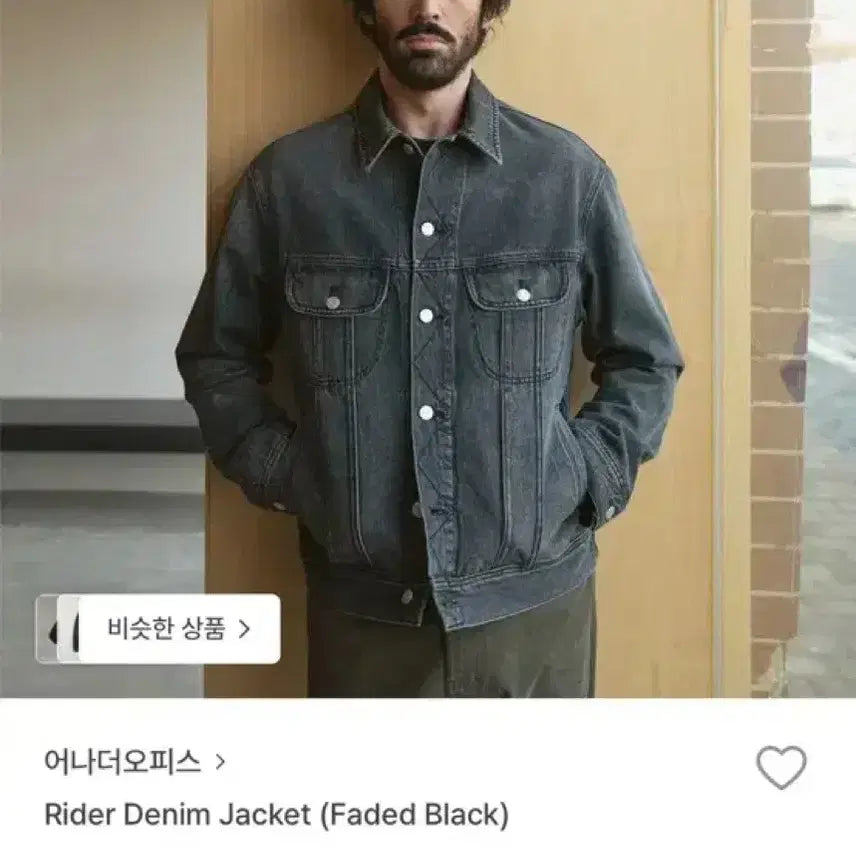Open similar products via 비슷한 상품 button
The image size is (856, 856).
(178, 629)
